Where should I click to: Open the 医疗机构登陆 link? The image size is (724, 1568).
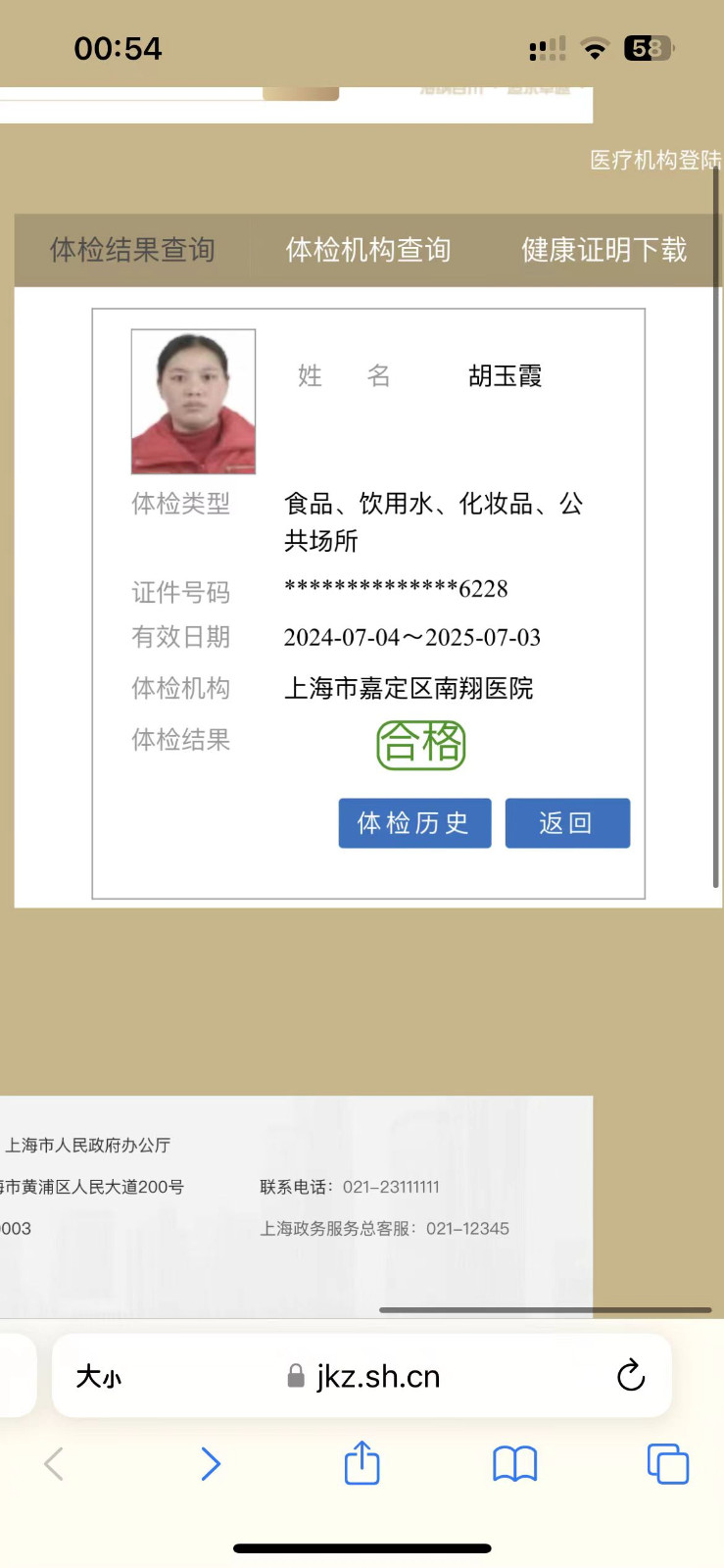point(654,160)
